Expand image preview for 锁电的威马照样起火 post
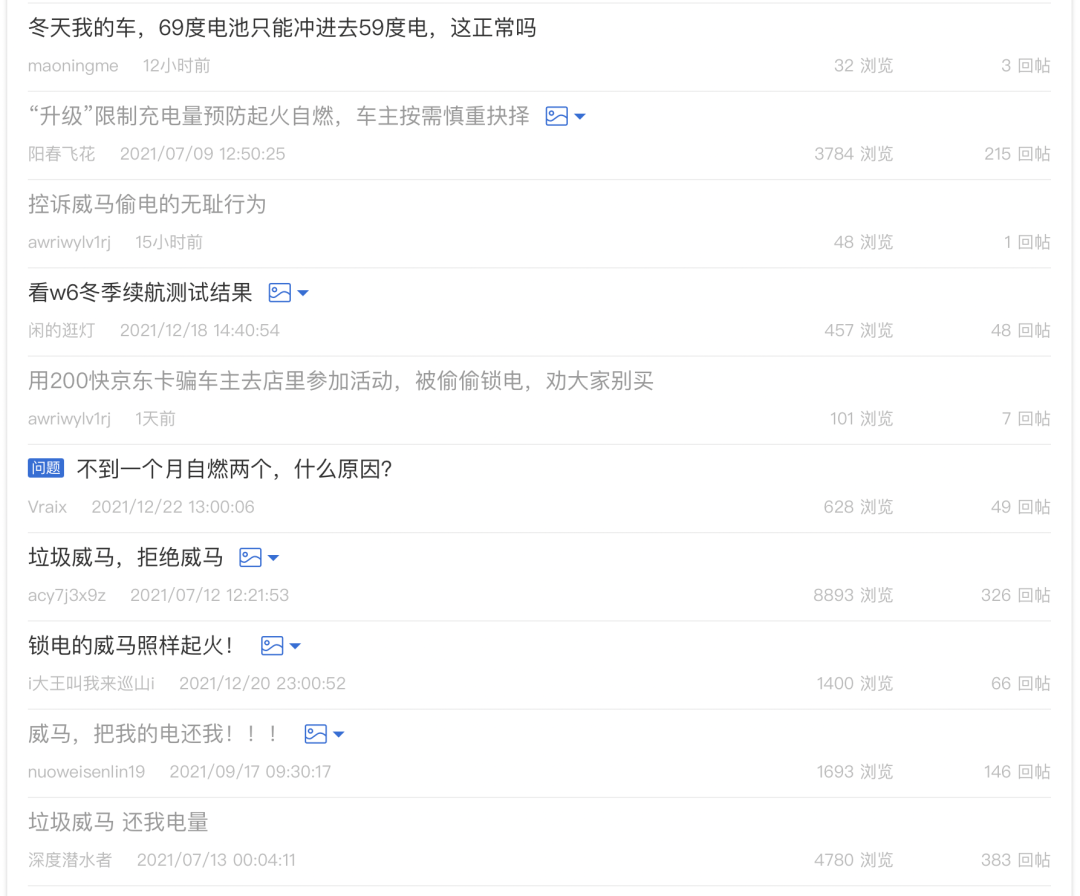Image resolution: width=1080 pixels, height=896 pixels. pyautogui.click(x=281, y=645)
